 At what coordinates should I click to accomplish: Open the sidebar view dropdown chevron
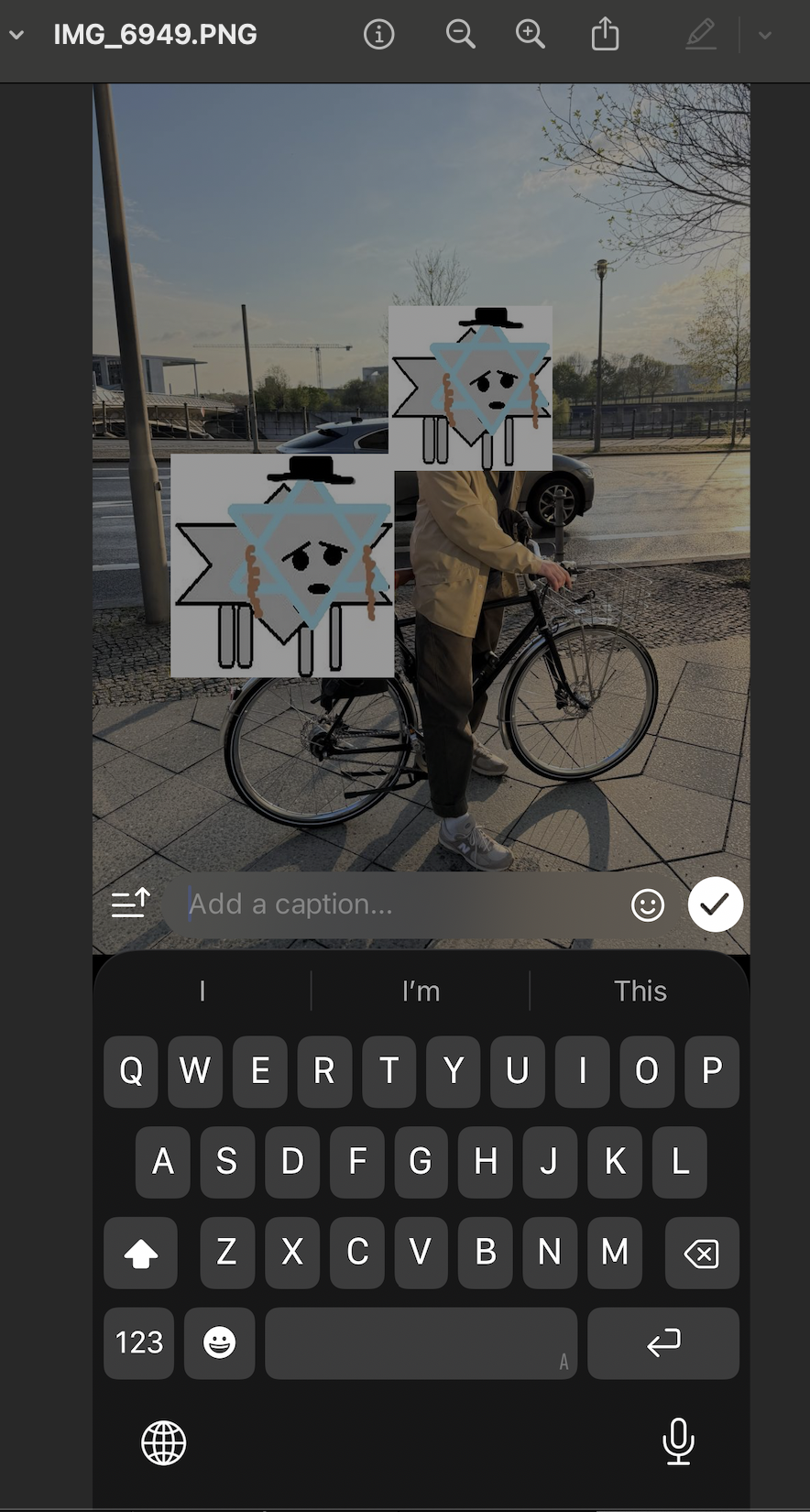click(x=16, y=35)
